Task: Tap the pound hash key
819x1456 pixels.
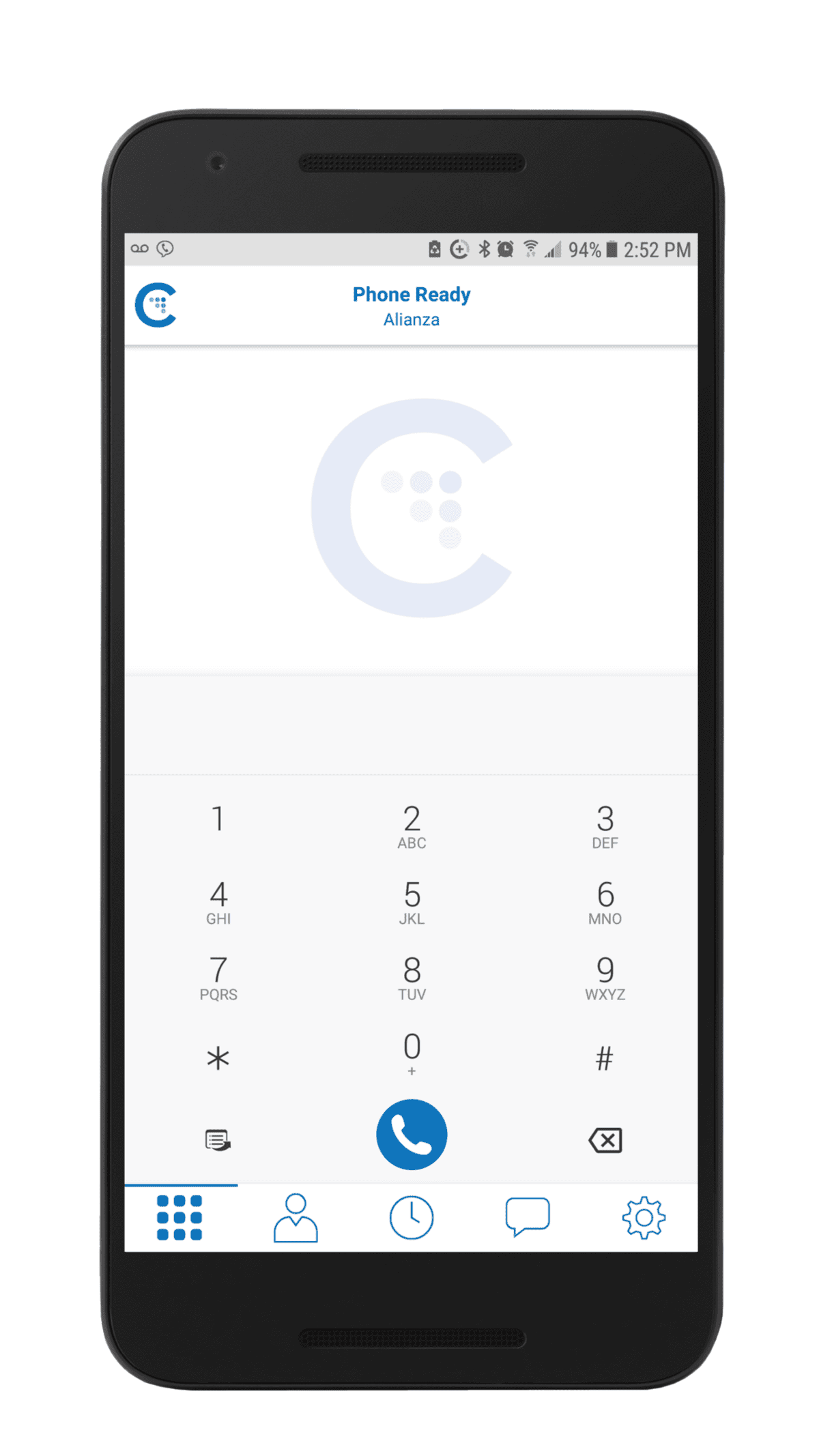Action: pyautogui.click(x=605, y=1058)
